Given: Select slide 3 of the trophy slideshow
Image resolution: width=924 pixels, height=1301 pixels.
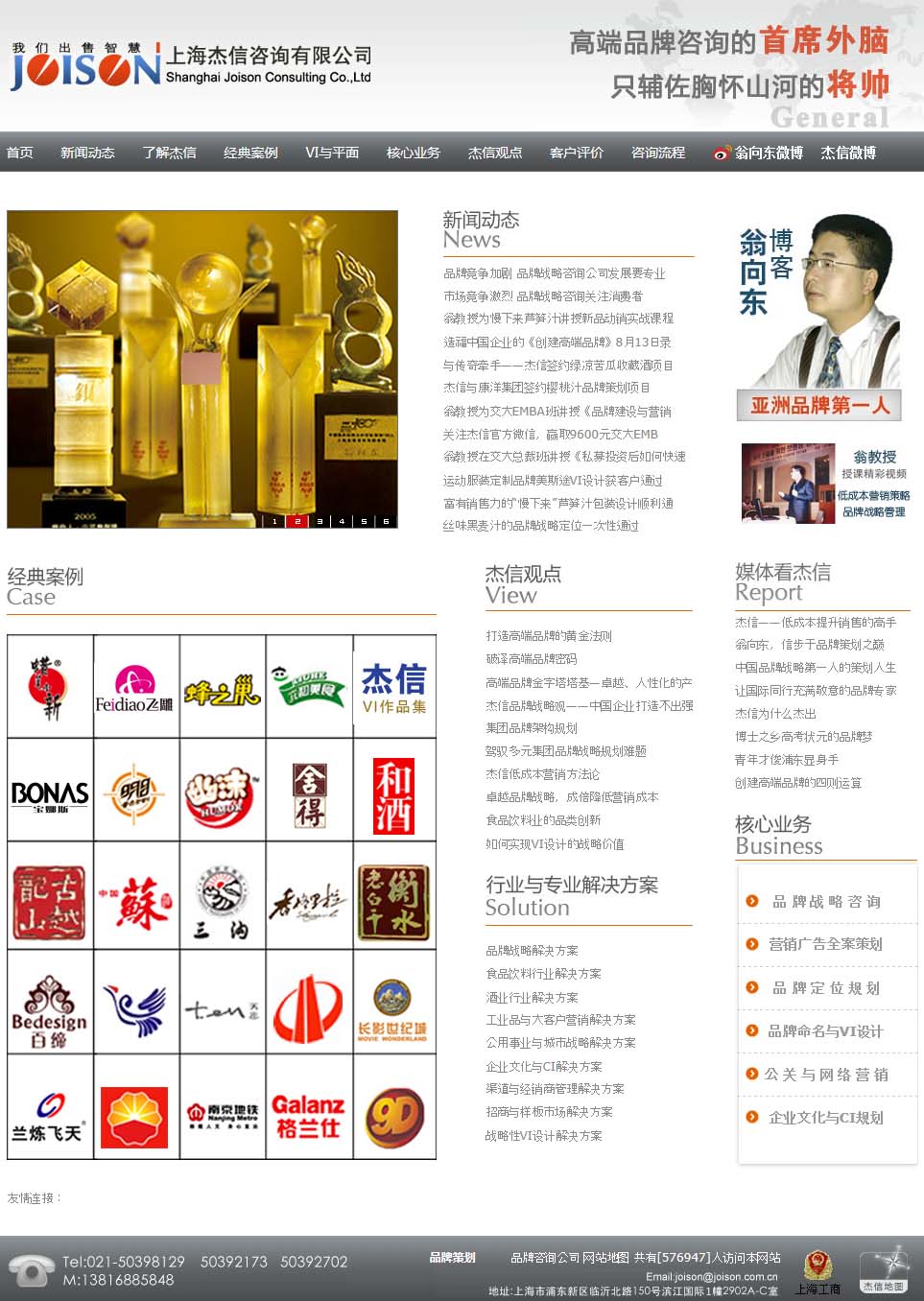Looking at the screenshot, I should pos(320,521).
